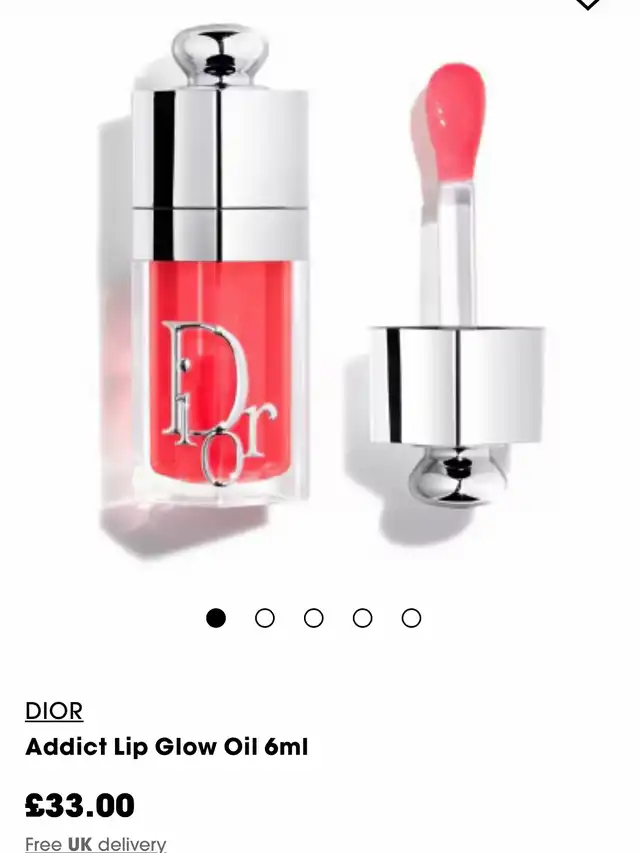Enlarge the Dior lip oil product image
Image resolution: width=640 pixels, height=853 pixels.
[320, 290]
